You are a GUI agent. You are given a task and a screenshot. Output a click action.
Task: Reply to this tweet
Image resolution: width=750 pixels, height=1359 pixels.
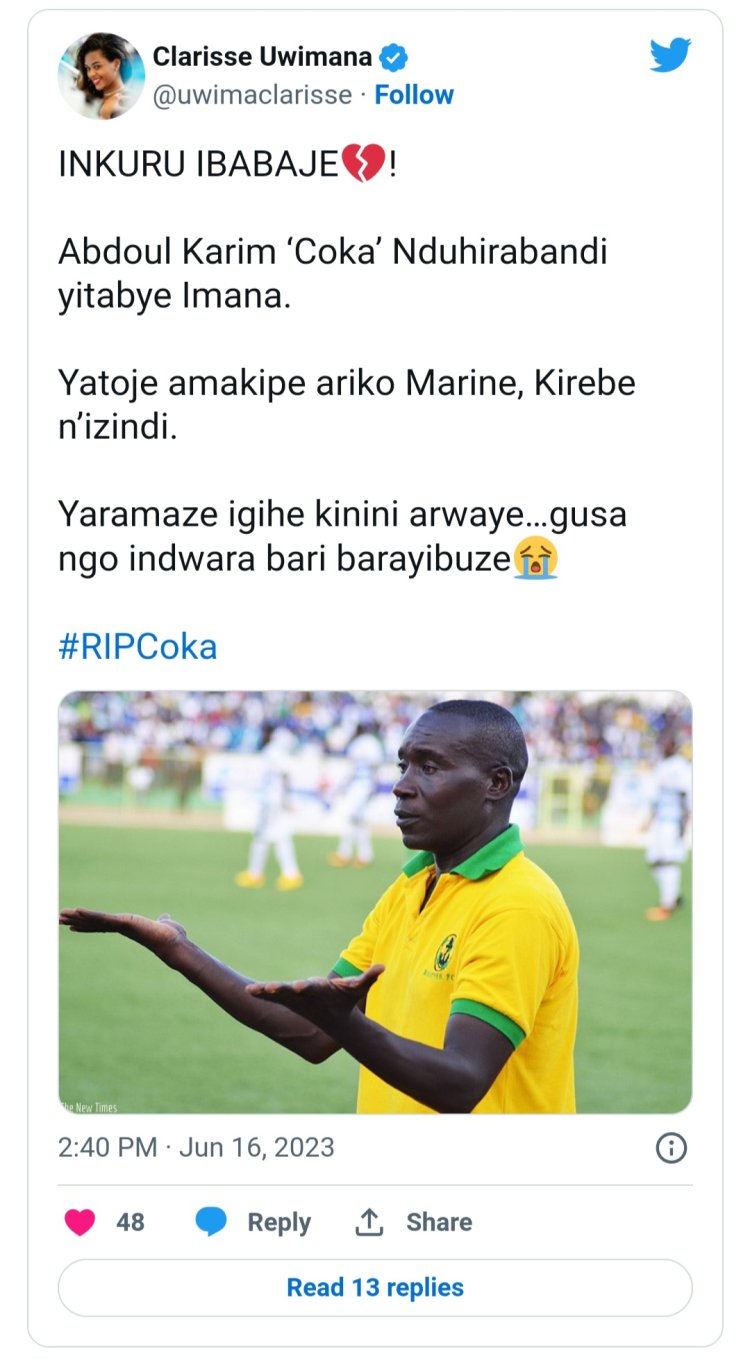254,1222
